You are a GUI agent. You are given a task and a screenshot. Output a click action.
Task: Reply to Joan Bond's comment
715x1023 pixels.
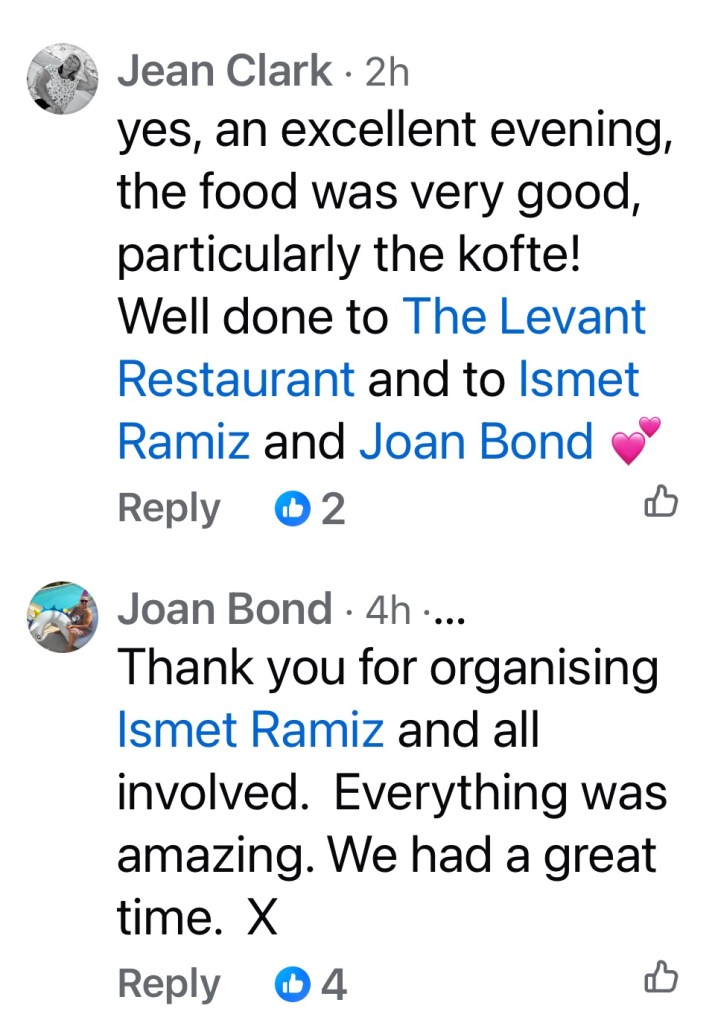point(168,984)
